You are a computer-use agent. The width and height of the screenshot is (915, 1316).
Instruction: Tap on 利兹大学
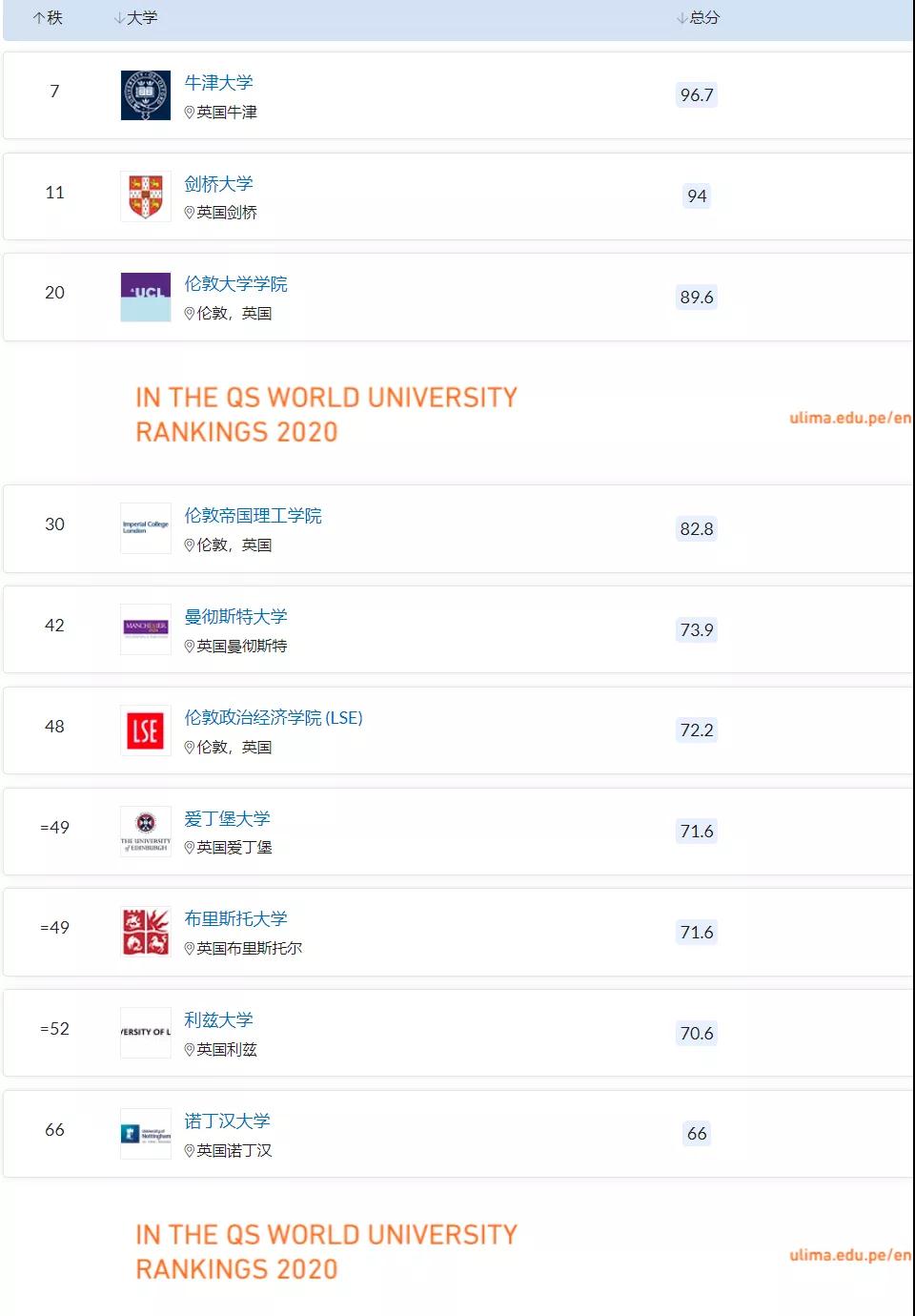218,1020
